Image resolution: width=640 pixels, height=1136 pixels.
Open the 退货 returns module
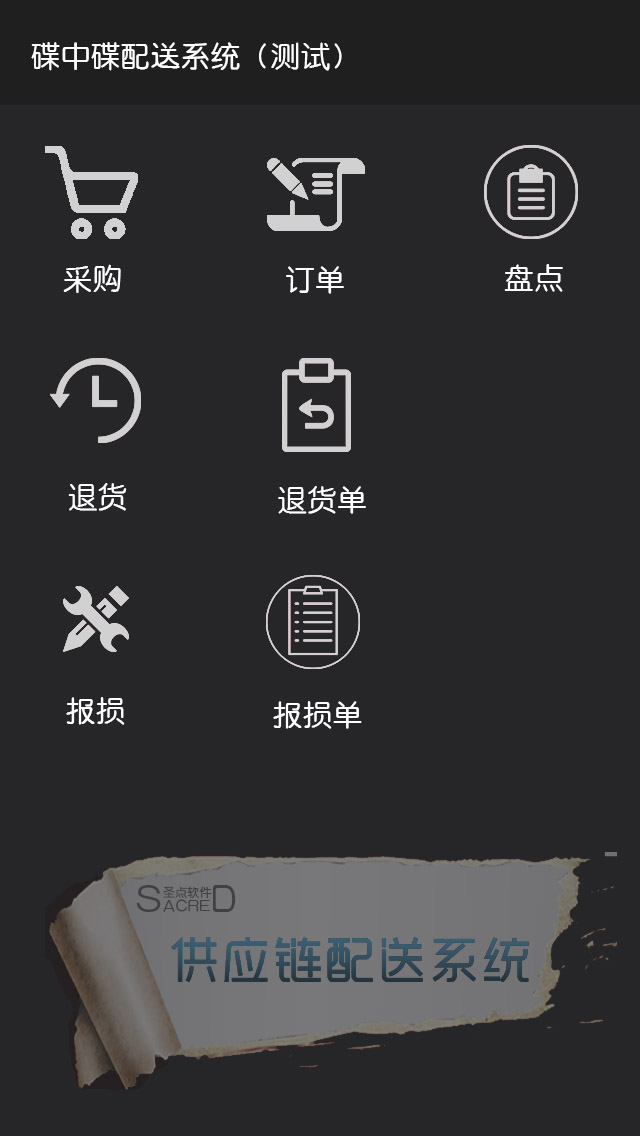tap(96, 401)
